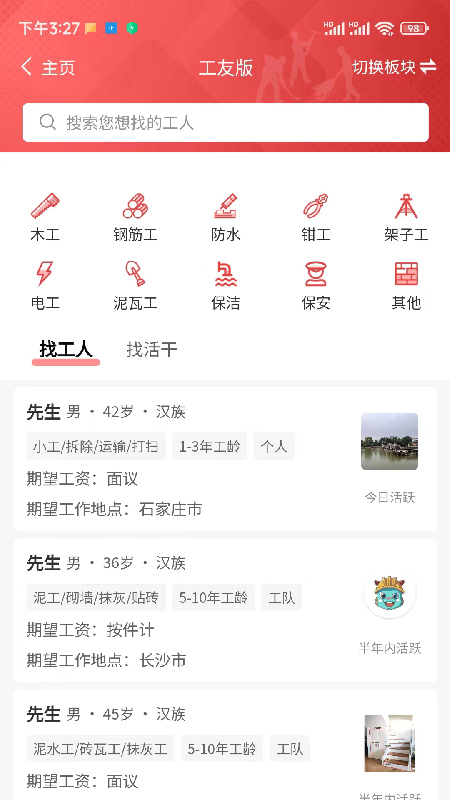This screenshot has height=800, width=450.
Task: Open the 搜索您想找的工人 search box
Action: point(226,122)
